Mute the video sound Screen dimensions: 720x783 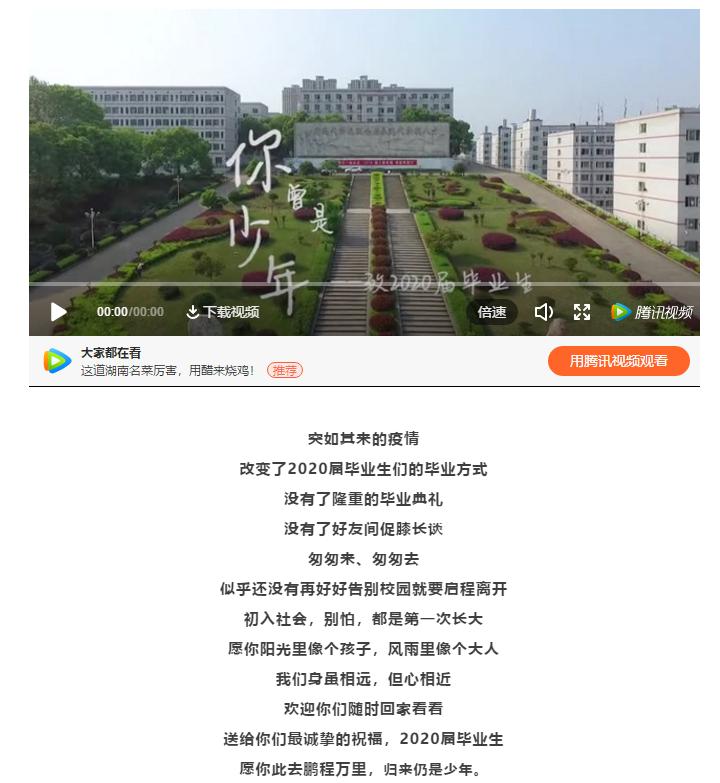pos(543,312)
